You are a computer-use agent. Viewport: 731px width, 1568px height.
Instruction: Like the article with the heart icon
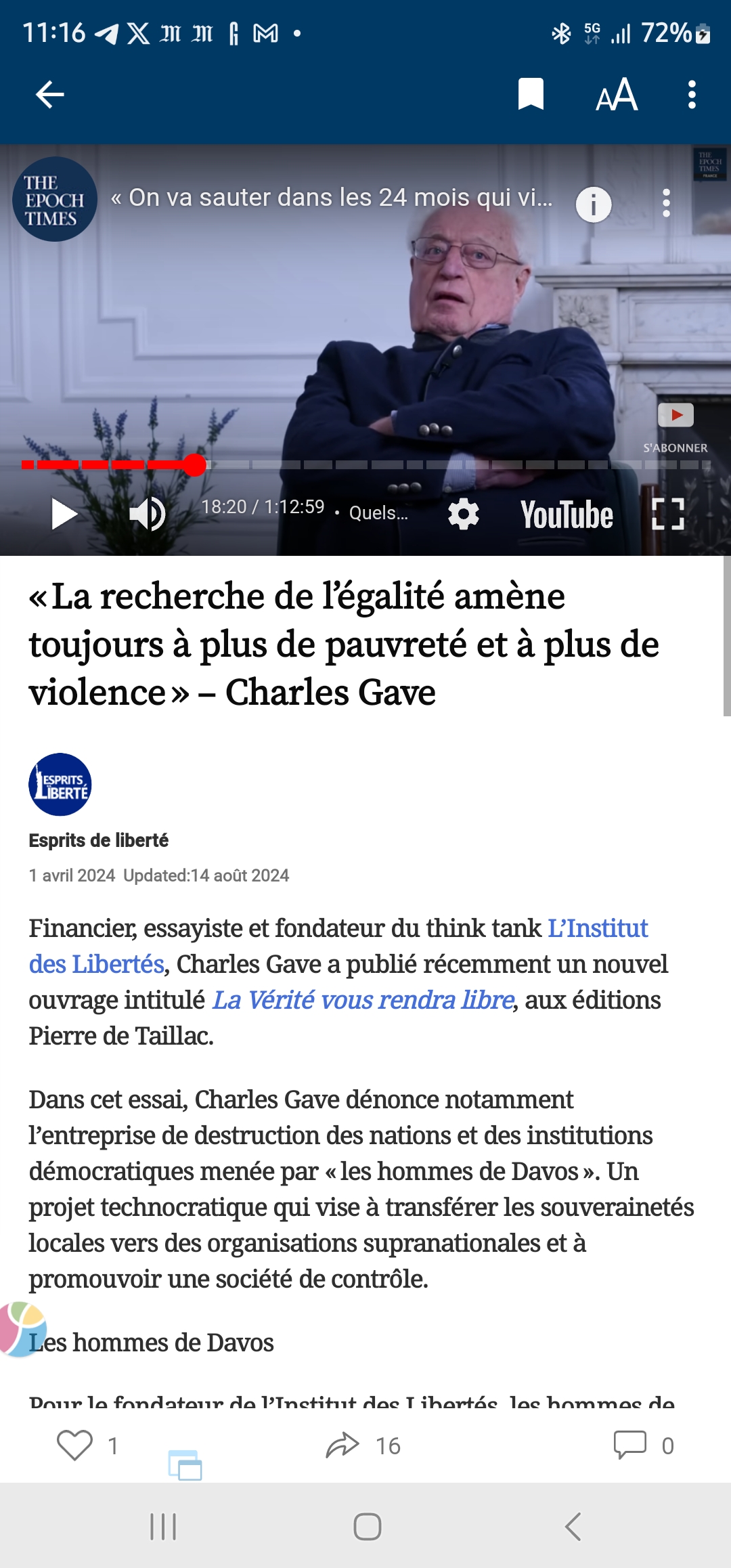click(74, 1445)
